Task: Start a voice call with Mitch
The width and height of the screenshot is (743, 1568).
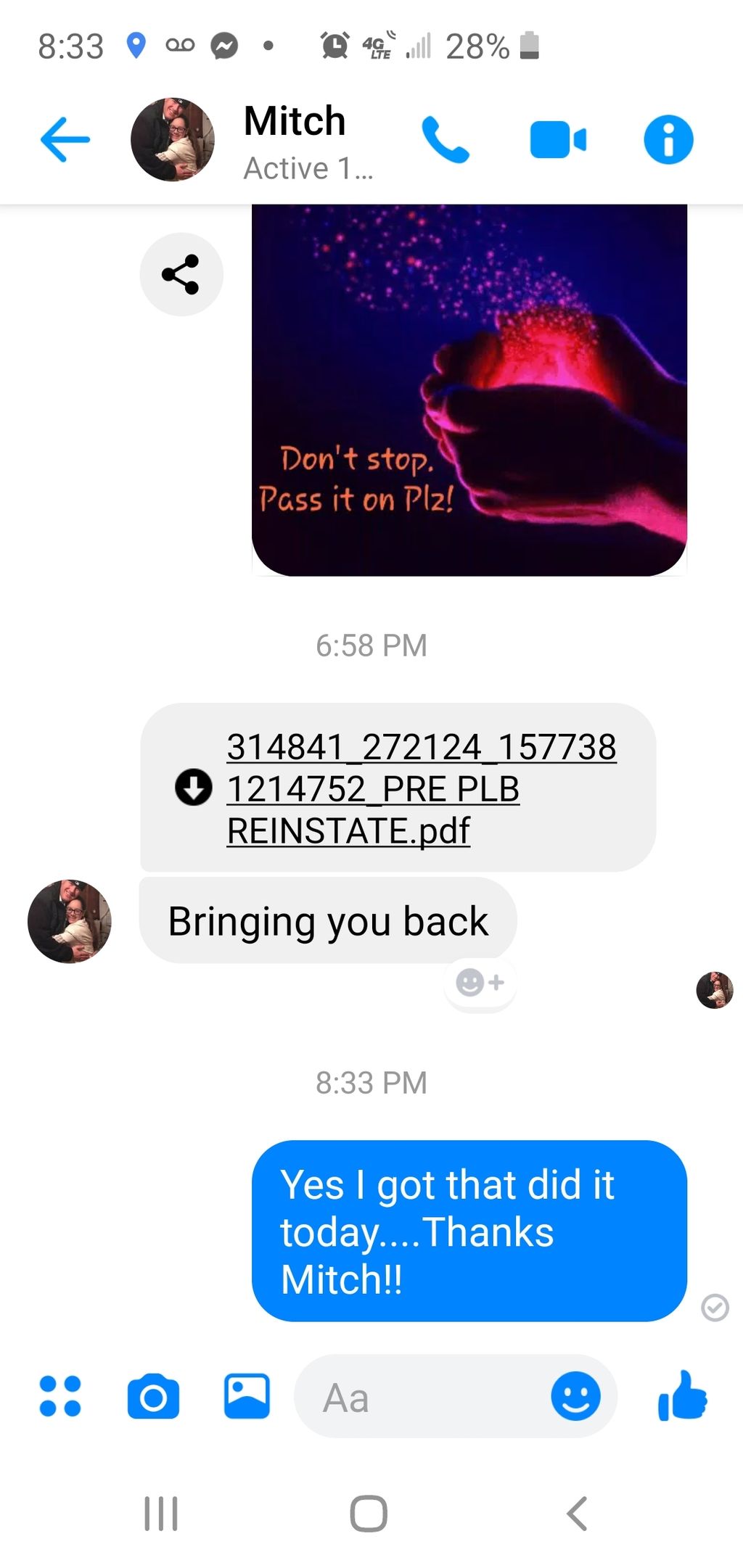Action: [x=445, y=139]
